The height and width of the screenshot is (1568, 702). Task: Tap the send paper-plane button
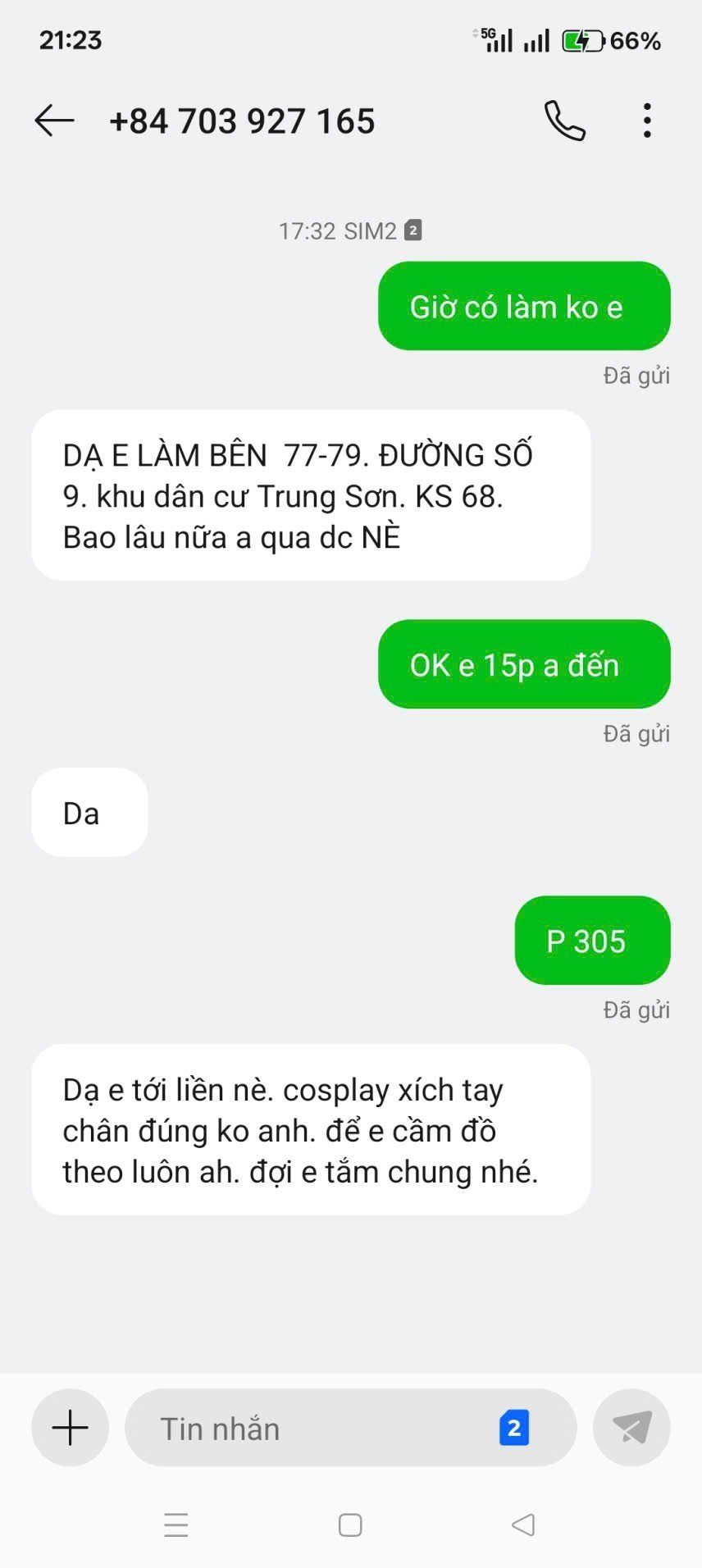click(x=631, y=1428)
